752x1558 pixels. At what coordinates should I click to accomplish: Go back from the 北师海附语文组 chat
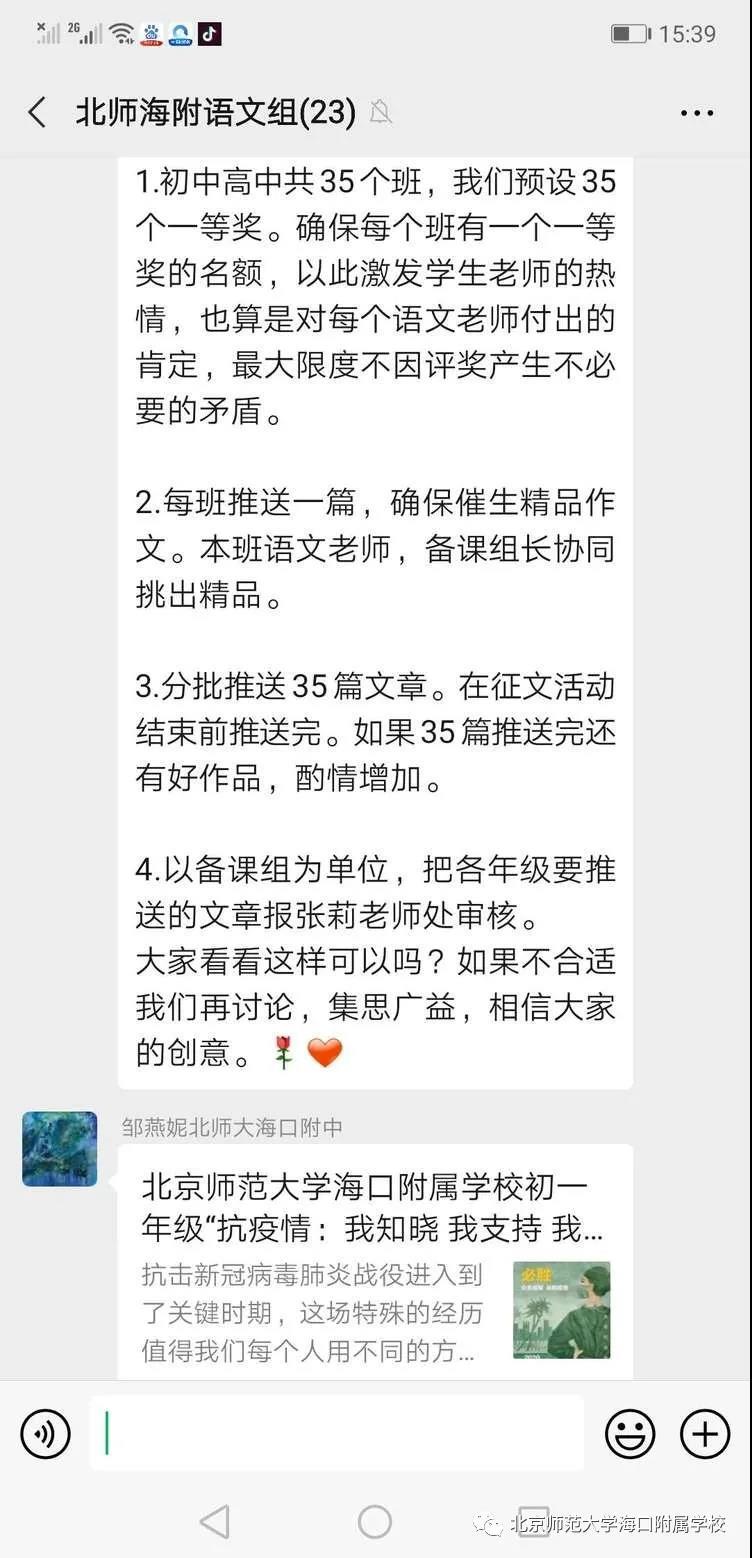click(38, 112)
